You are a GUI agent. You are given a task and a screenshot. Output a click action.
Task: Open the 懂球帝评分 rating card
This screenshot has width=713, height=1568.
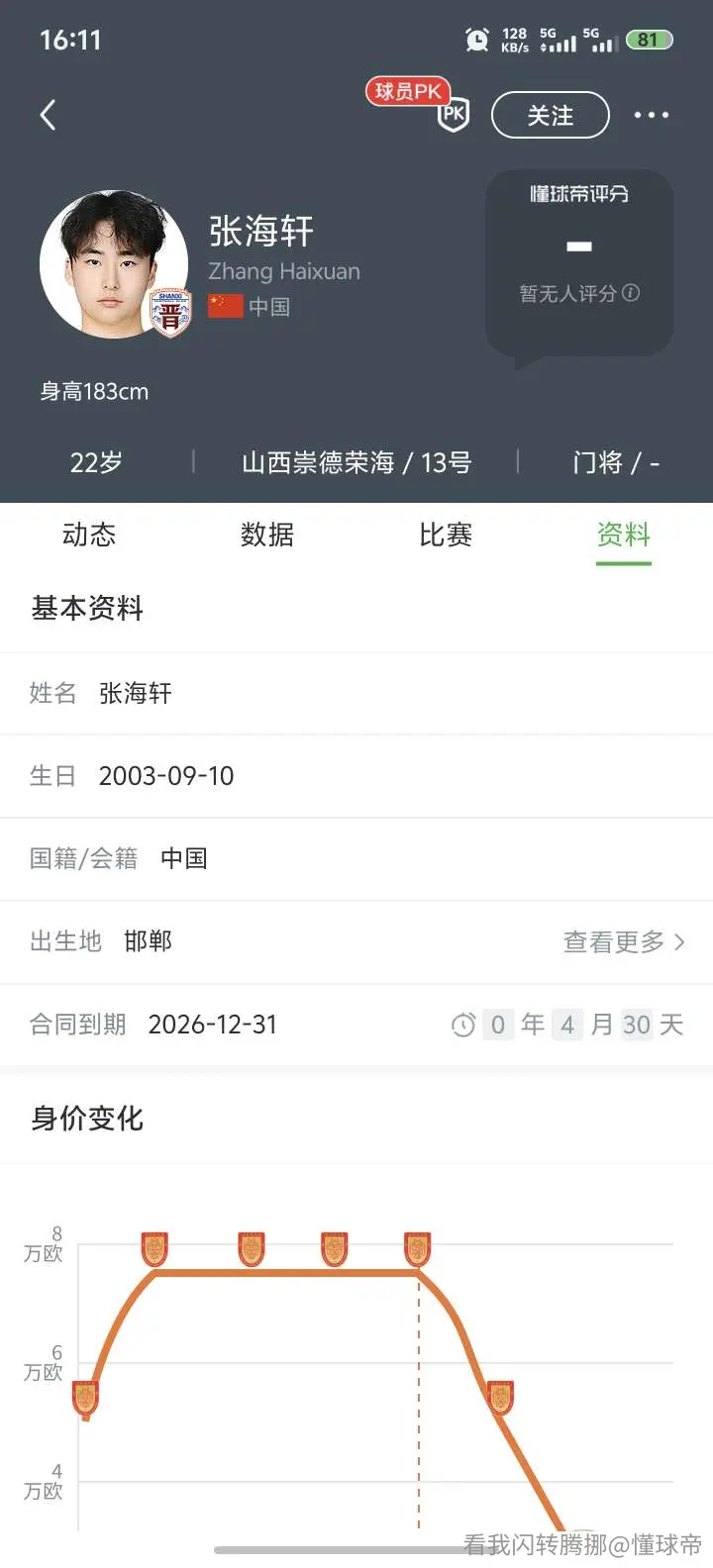pyautogui.click(x=578, y=263)
